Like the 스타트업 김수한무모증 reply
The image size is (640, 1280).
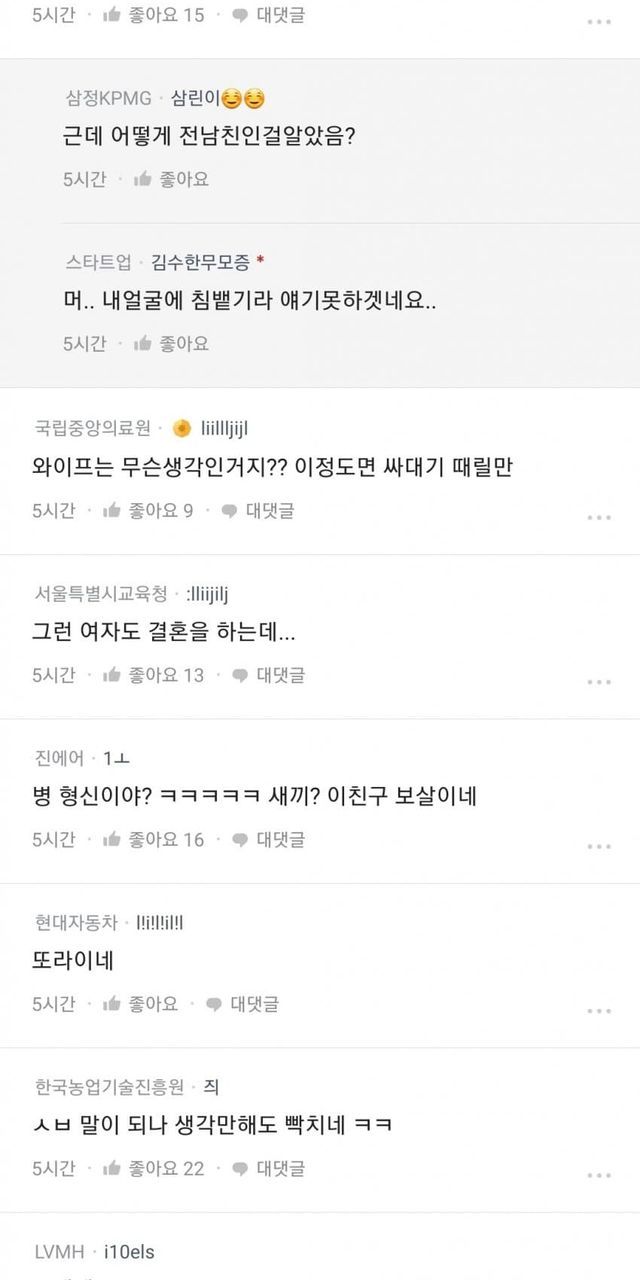click(171, 344)
